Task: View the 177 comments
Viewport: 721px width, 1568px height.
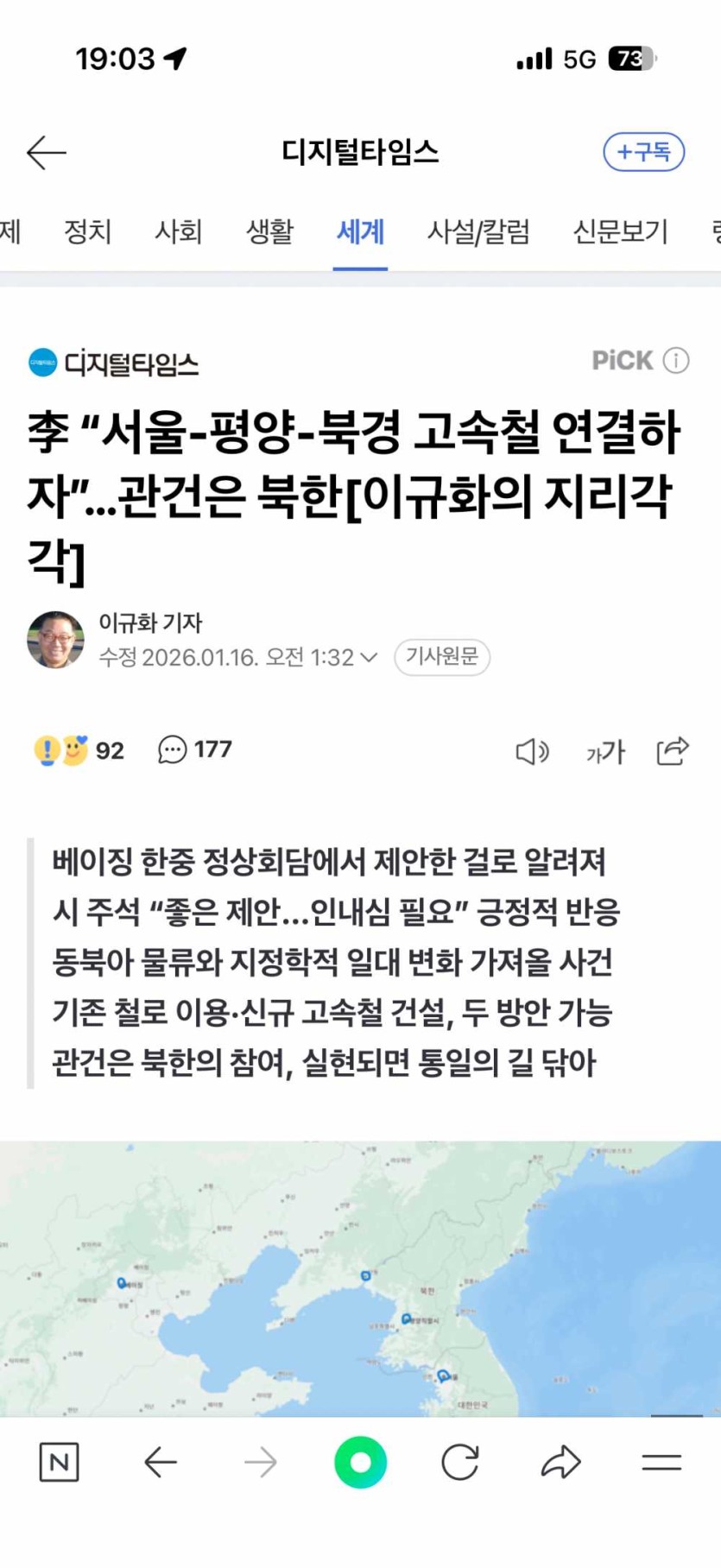Action: (195, 749)
